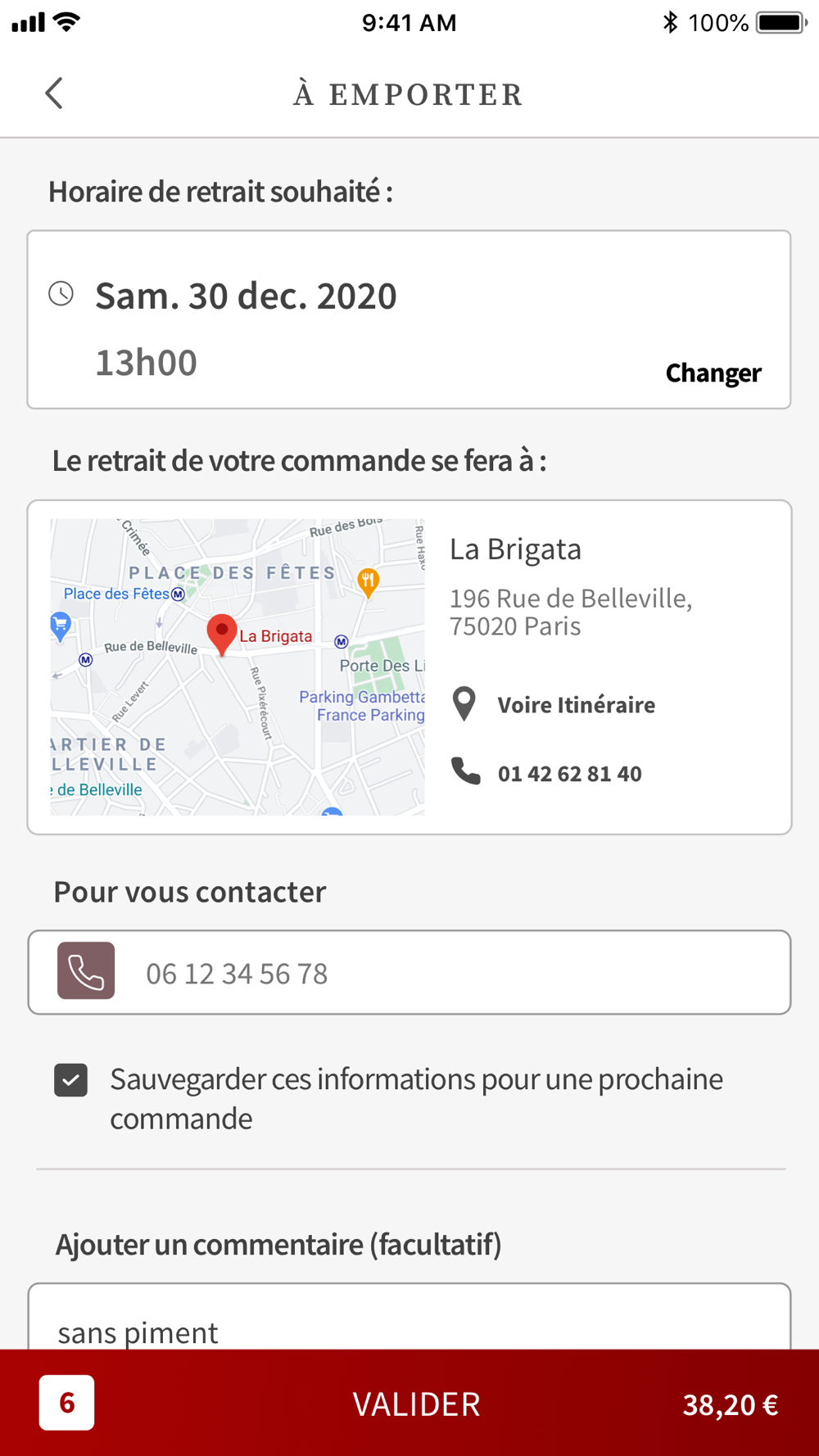Open the La Brigata map preview
Screen dimensions: 819x1456
tap(238, 667)
